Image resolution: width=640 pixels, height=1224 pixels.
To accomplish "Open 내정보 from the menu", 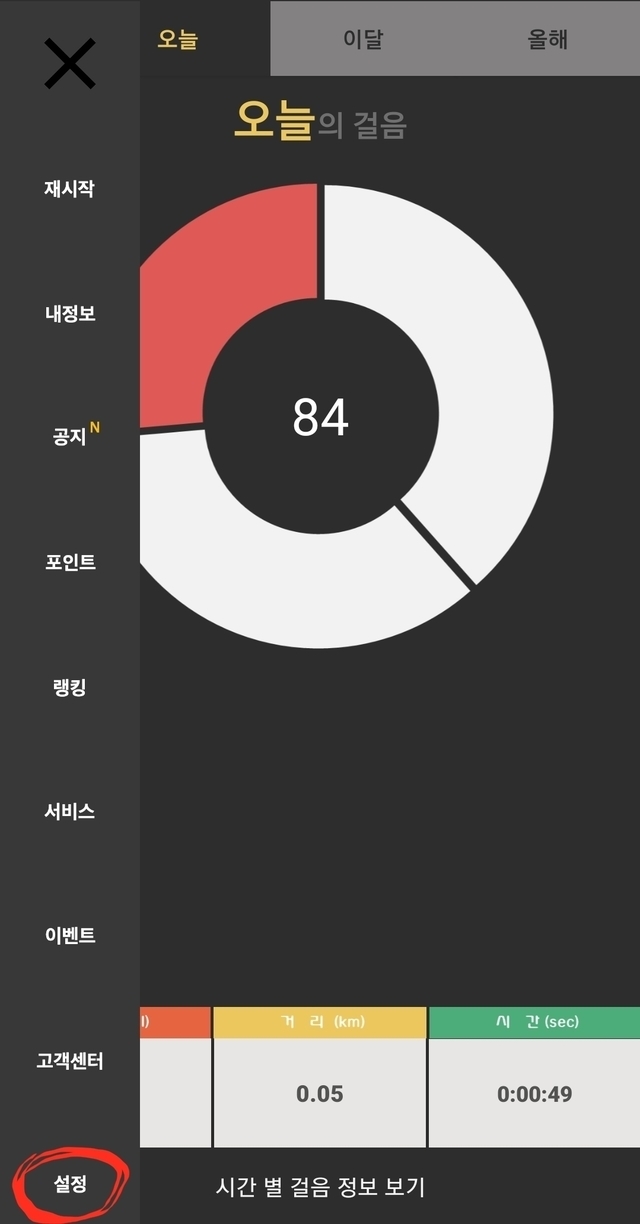I will (70, 313).
